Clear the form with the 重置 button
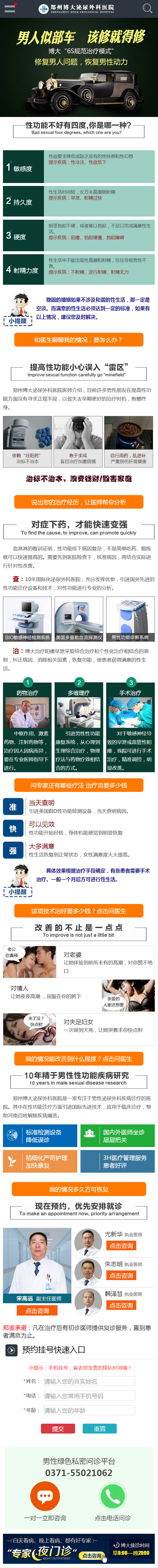Viewport: 158px width, 1568px height. [99, 1429]
